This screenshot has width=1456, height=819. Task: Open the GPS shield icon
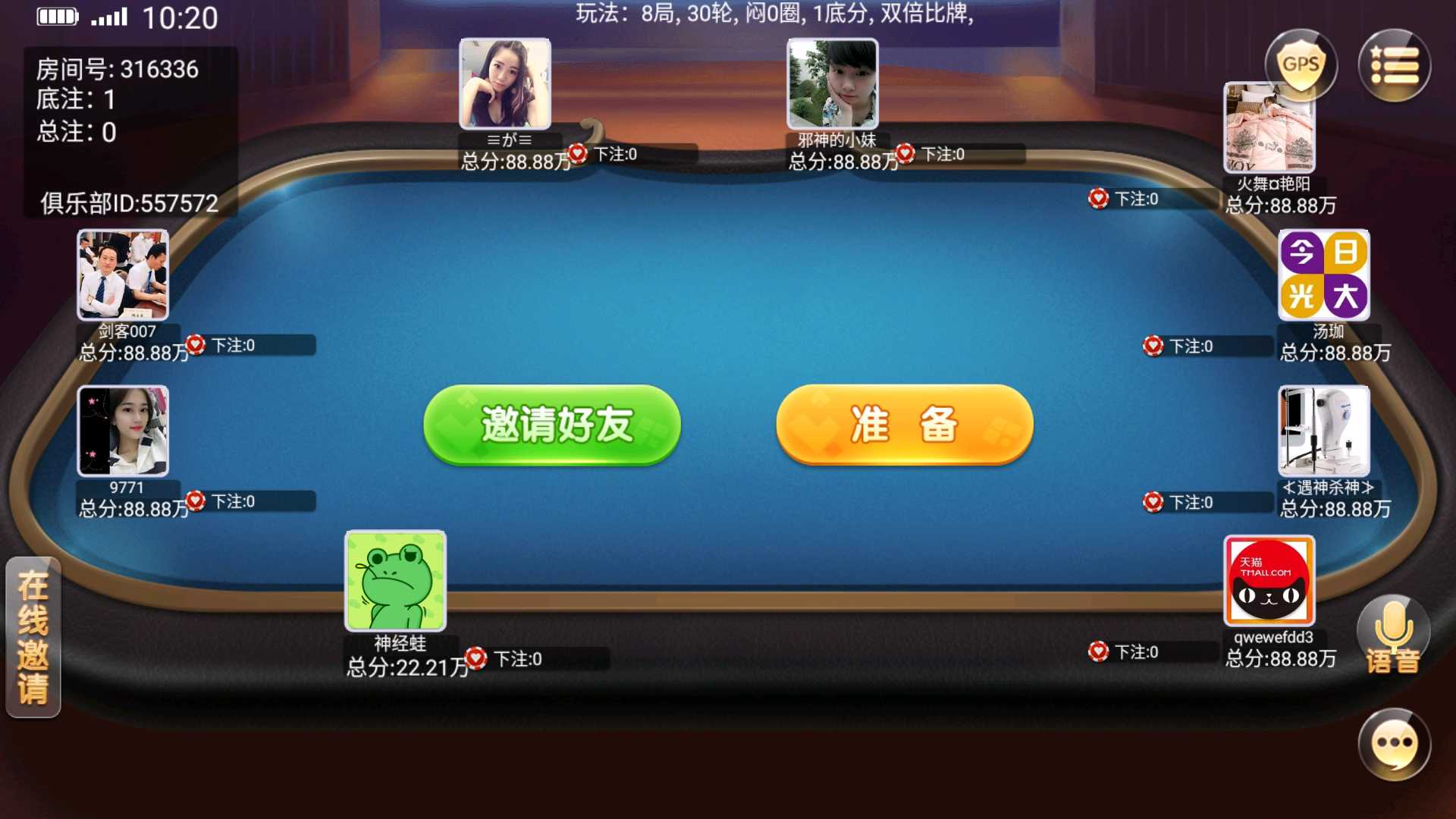coord(1301,64)
